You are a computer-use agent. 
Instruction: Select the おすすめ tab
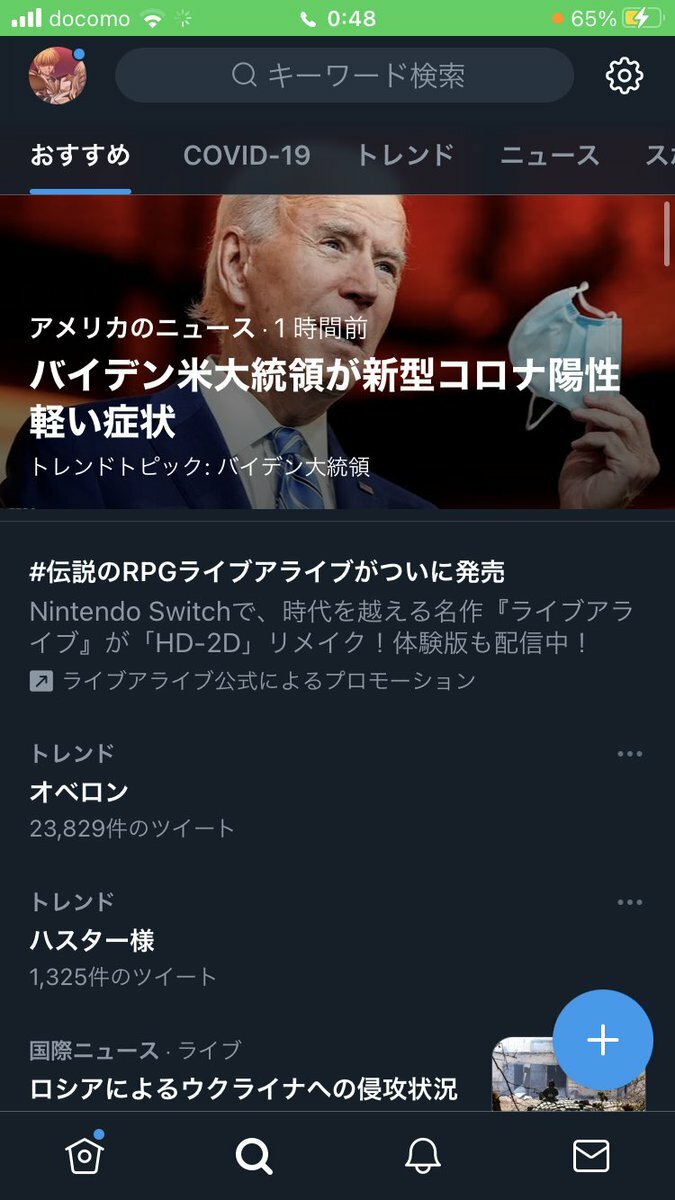pyautogui.click(x=80, y=156)
